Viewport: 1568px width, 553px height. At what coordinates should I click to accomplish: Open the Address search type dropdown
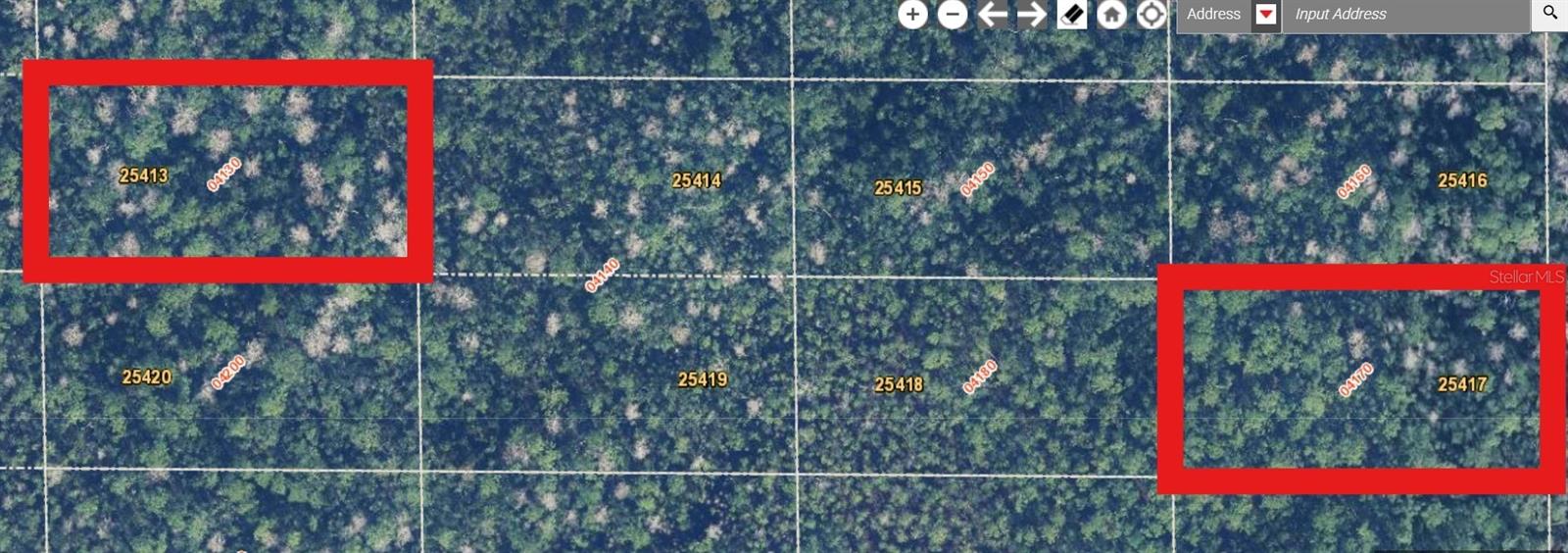1266,15
